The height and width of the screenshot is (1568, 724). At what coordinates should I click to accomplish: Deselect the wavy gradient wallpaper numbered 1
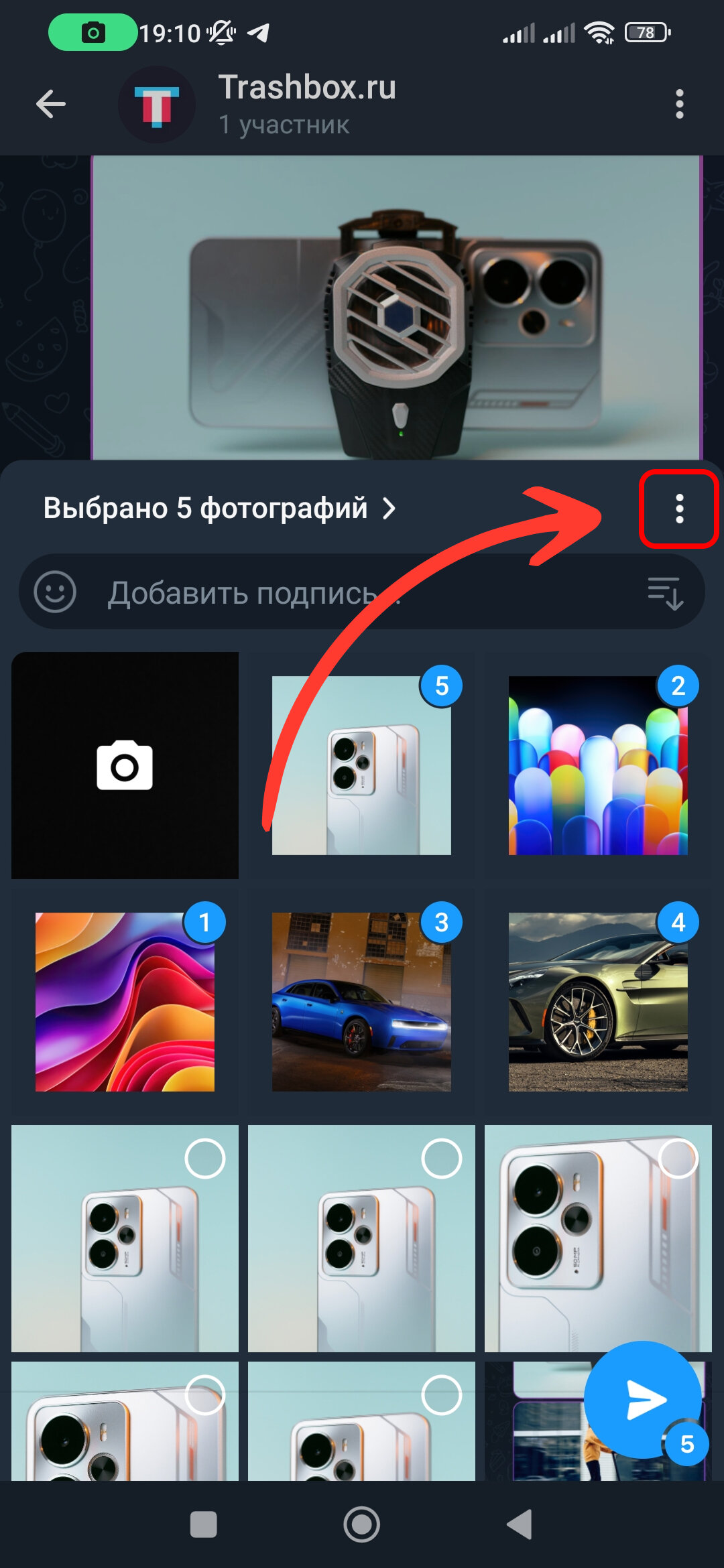coord(204,923)
